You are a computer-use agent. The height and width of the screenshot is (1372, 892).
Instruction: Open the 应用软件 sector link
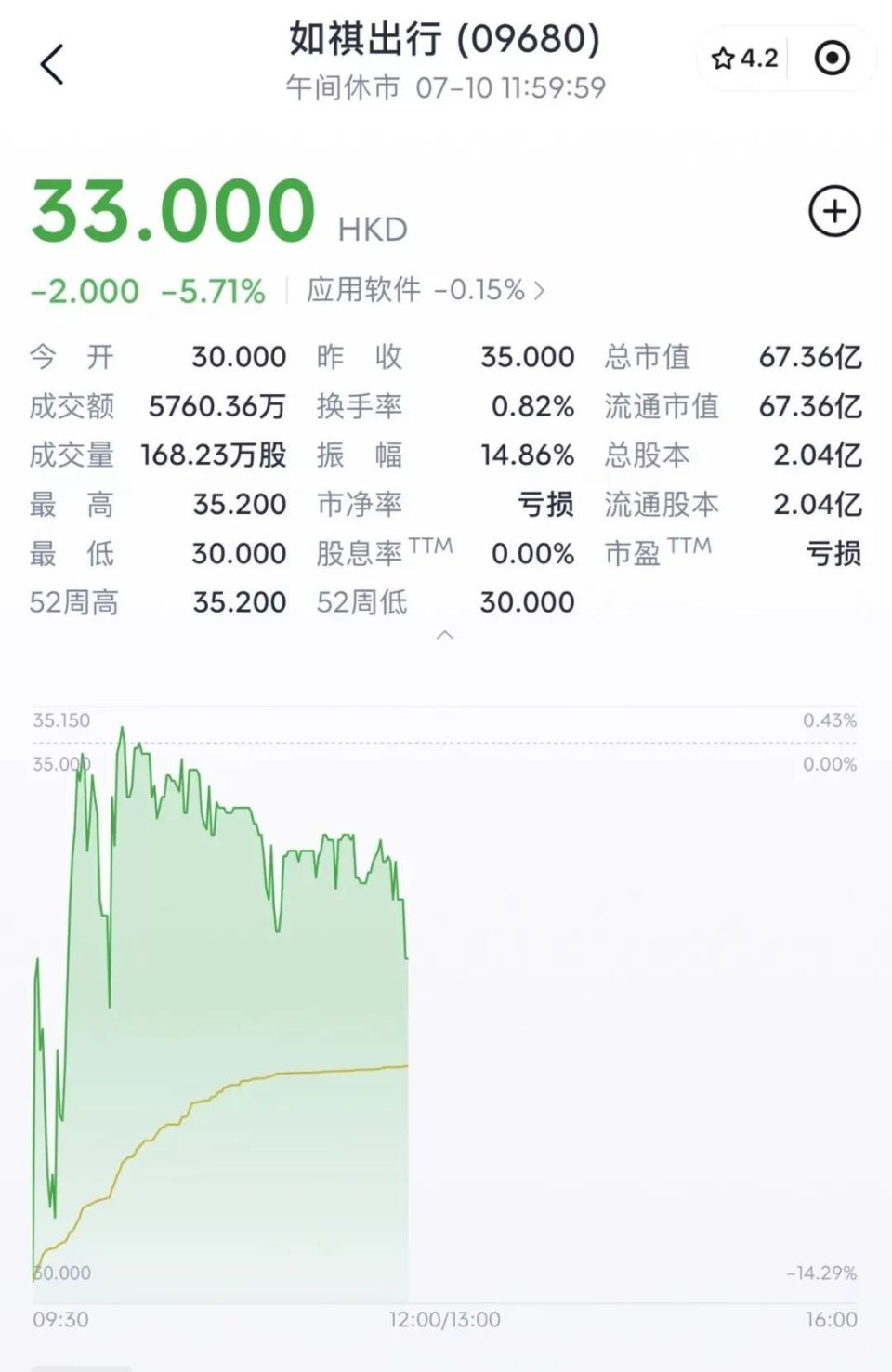426,290
